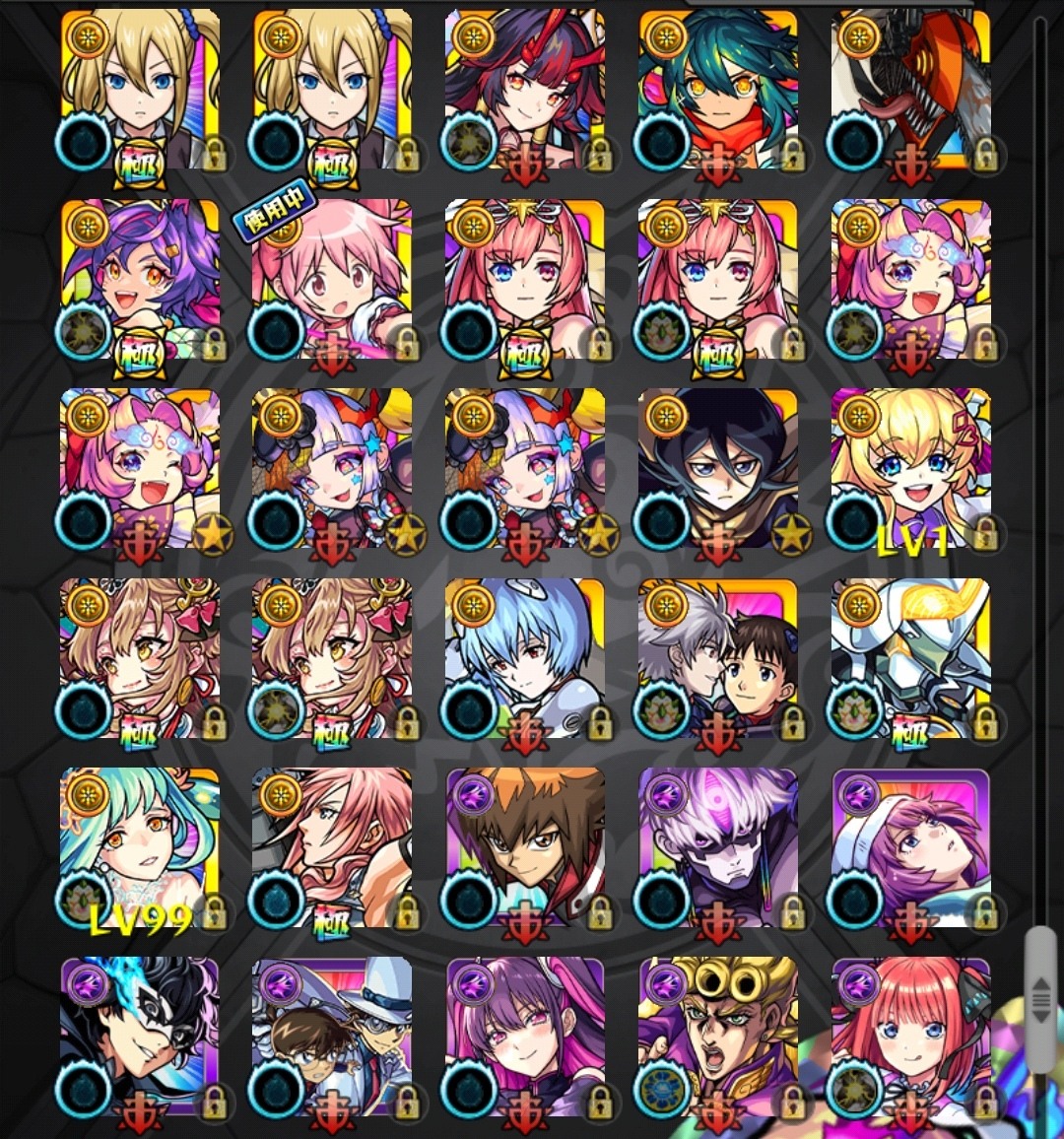Choose the Kaworu and Shinji duo tile
The width and height of the screenshot is (1064, 1139).
pyautogui.click(x=718, y=658)
